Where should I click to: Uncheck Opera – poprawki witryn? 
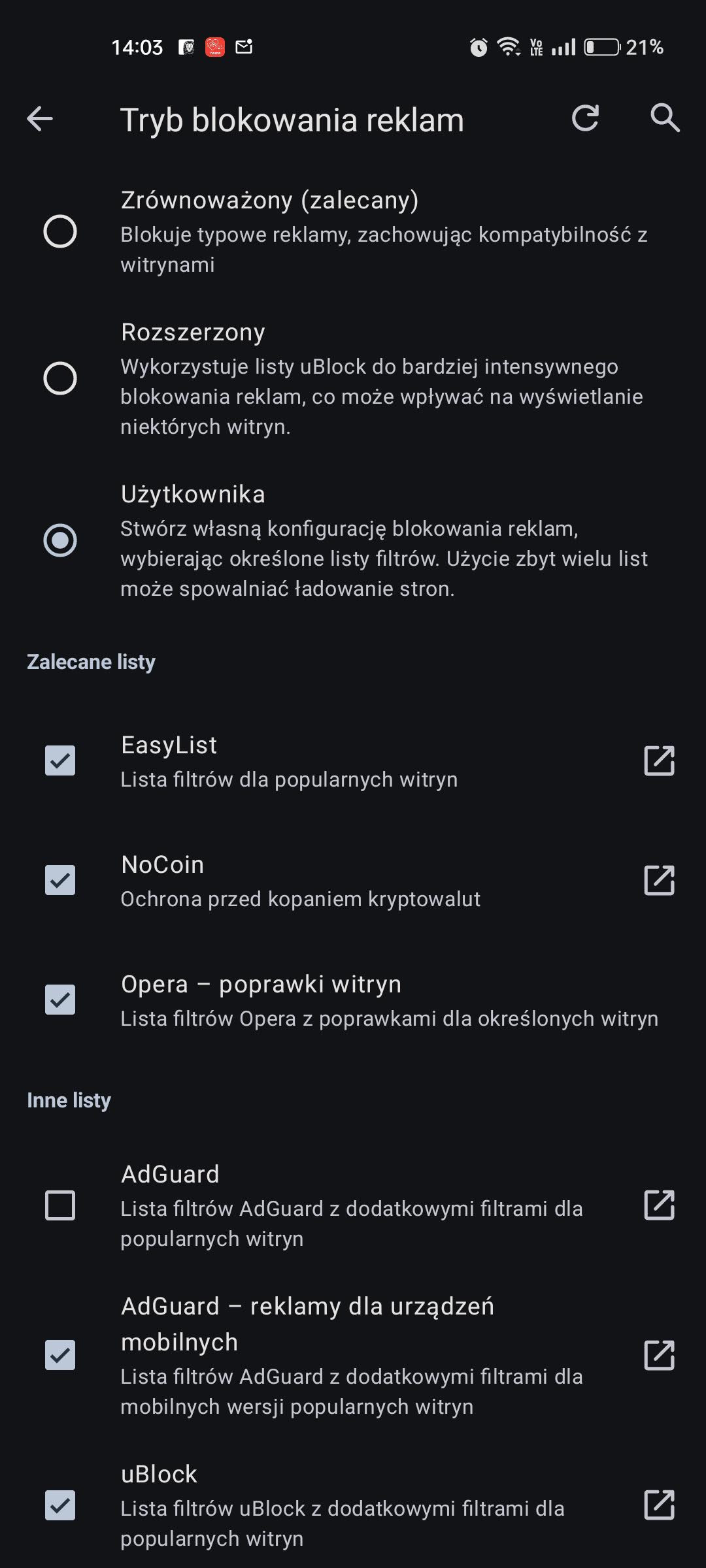click(60, 1000)
